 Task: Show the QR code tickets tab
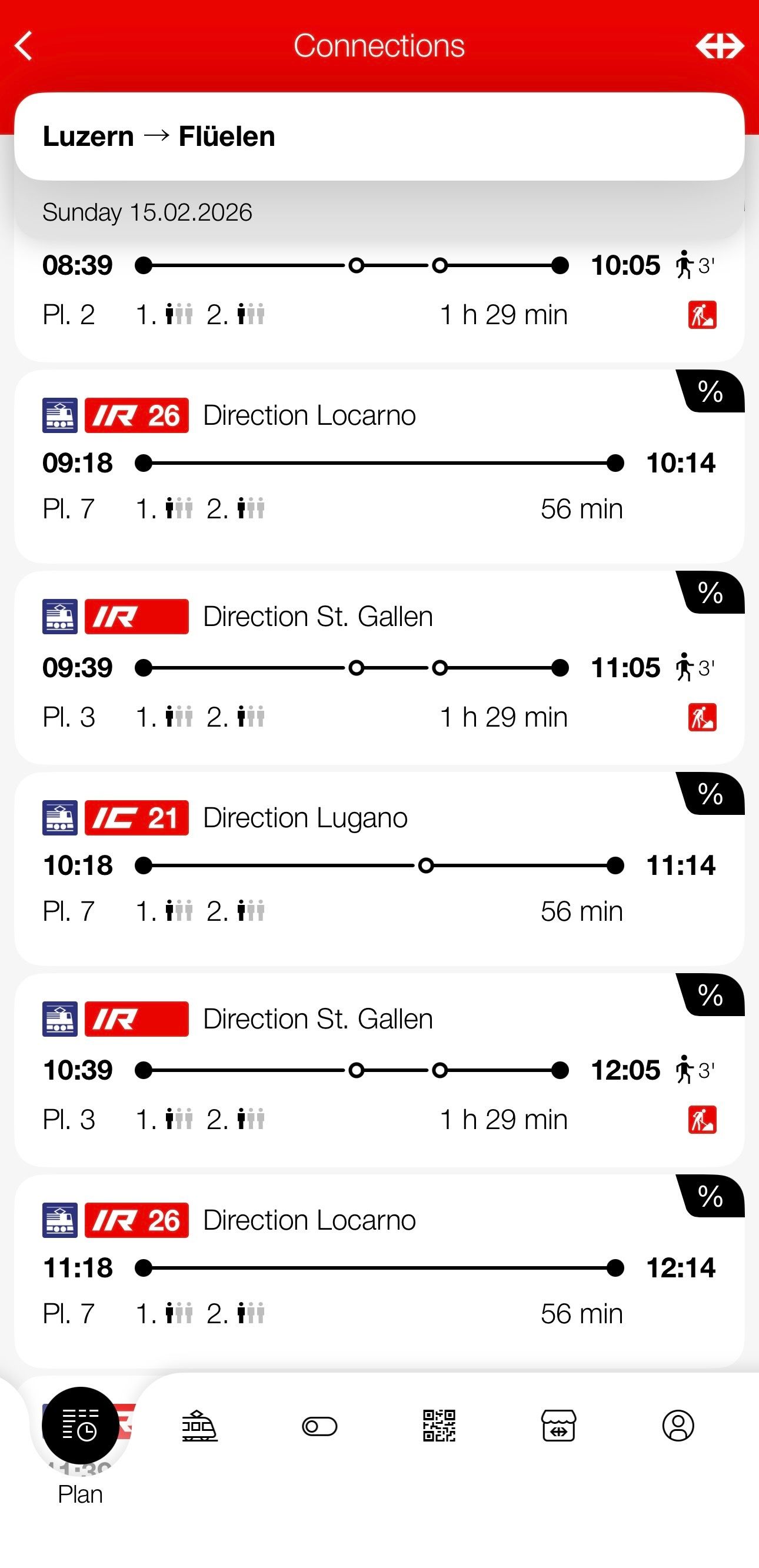439,1426
